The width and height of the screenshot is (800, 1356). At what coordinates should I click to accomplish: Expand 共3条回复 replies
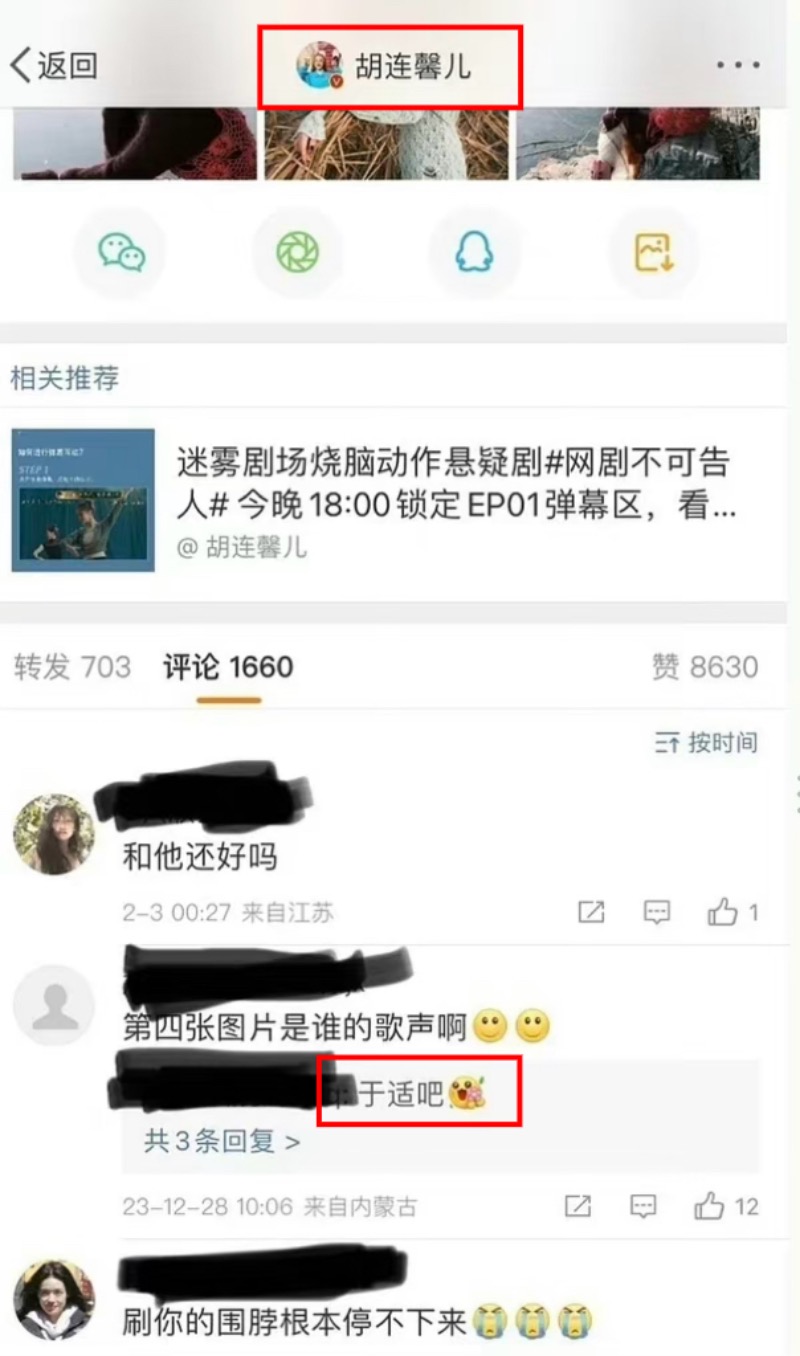coord(222,1141)
